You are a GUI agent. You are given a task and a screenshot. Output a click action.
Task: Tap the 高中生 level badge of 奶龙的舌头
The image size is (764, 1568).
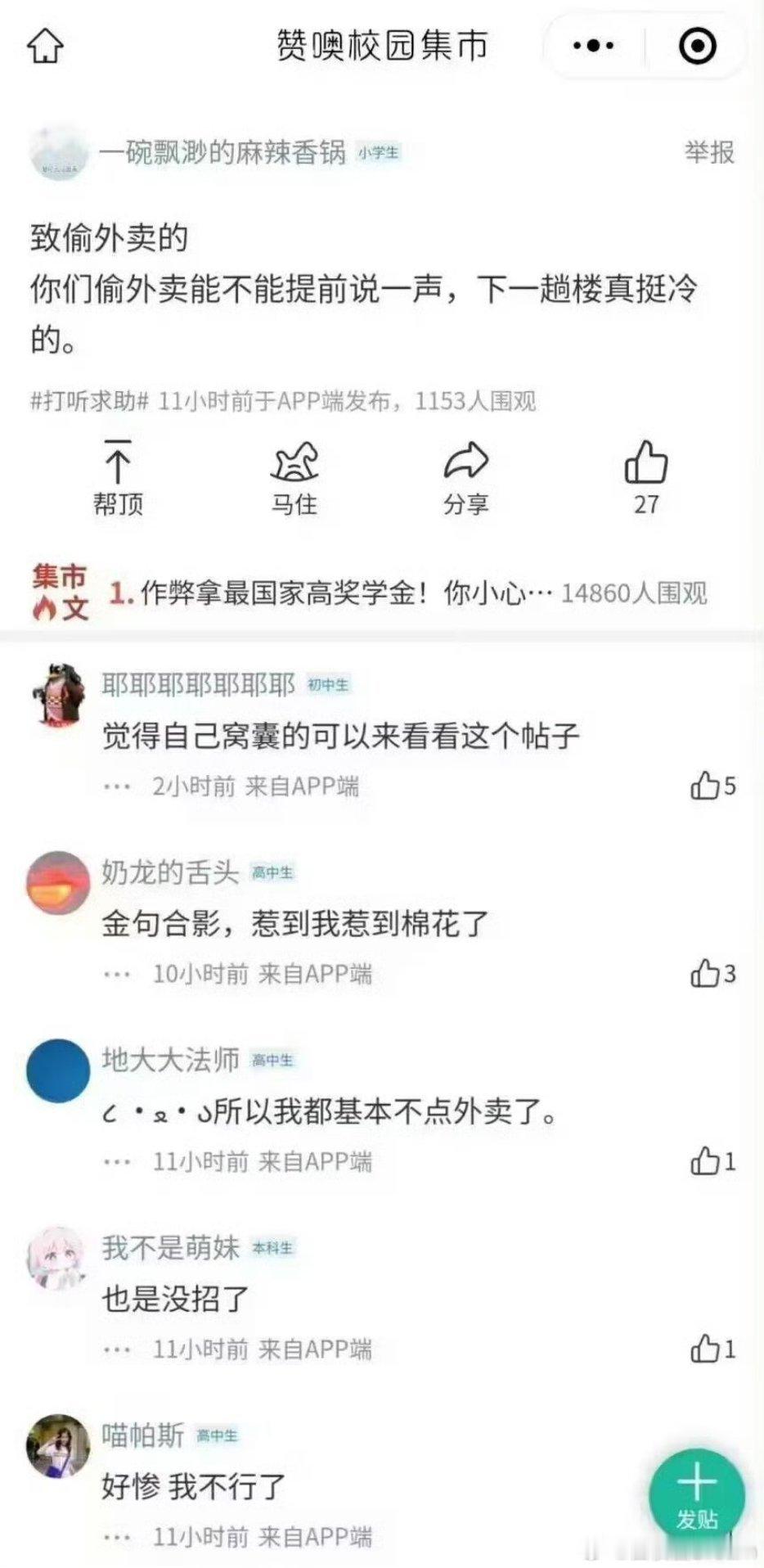tap(272, 872)
